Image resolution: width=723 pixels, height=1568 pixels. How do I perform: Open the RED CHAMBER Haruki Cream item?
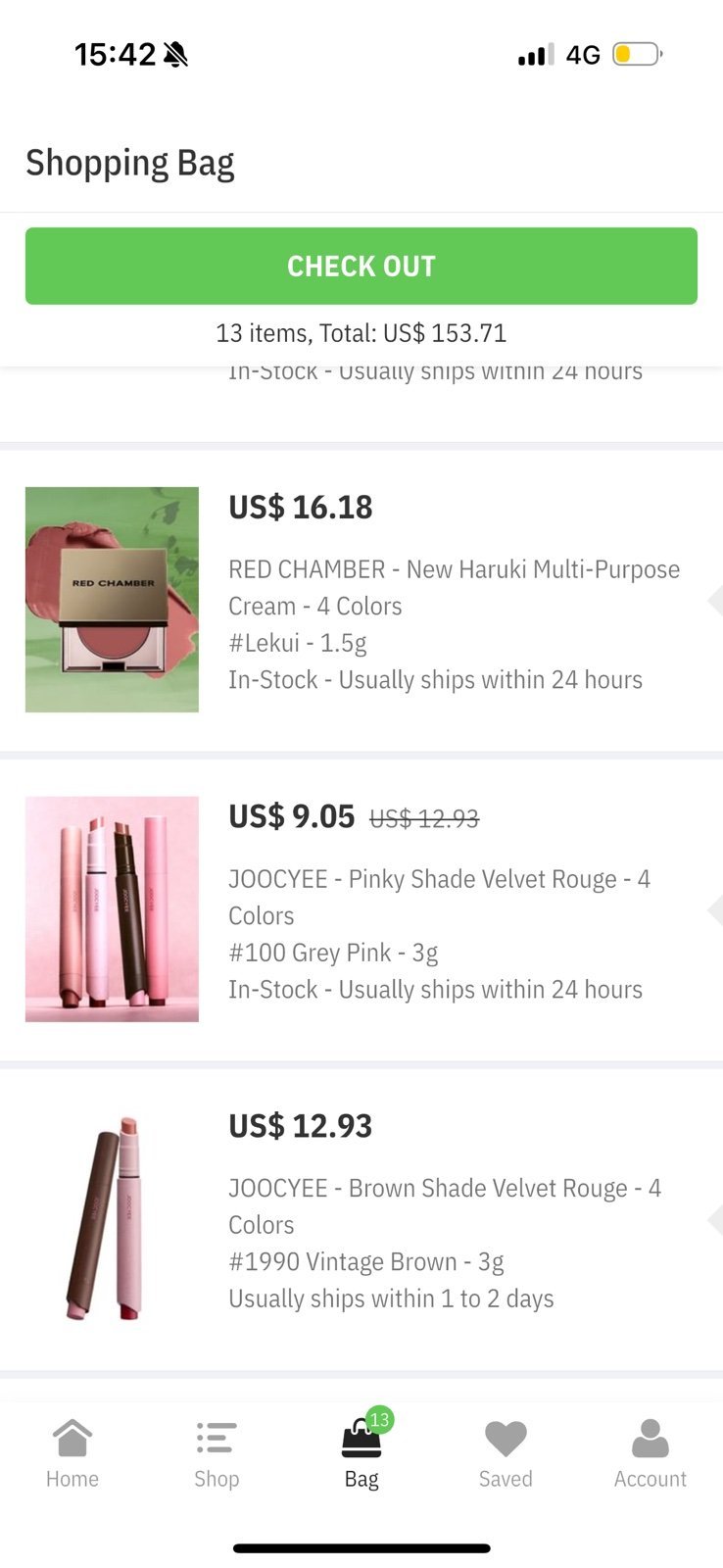click(x=454, y=587)
